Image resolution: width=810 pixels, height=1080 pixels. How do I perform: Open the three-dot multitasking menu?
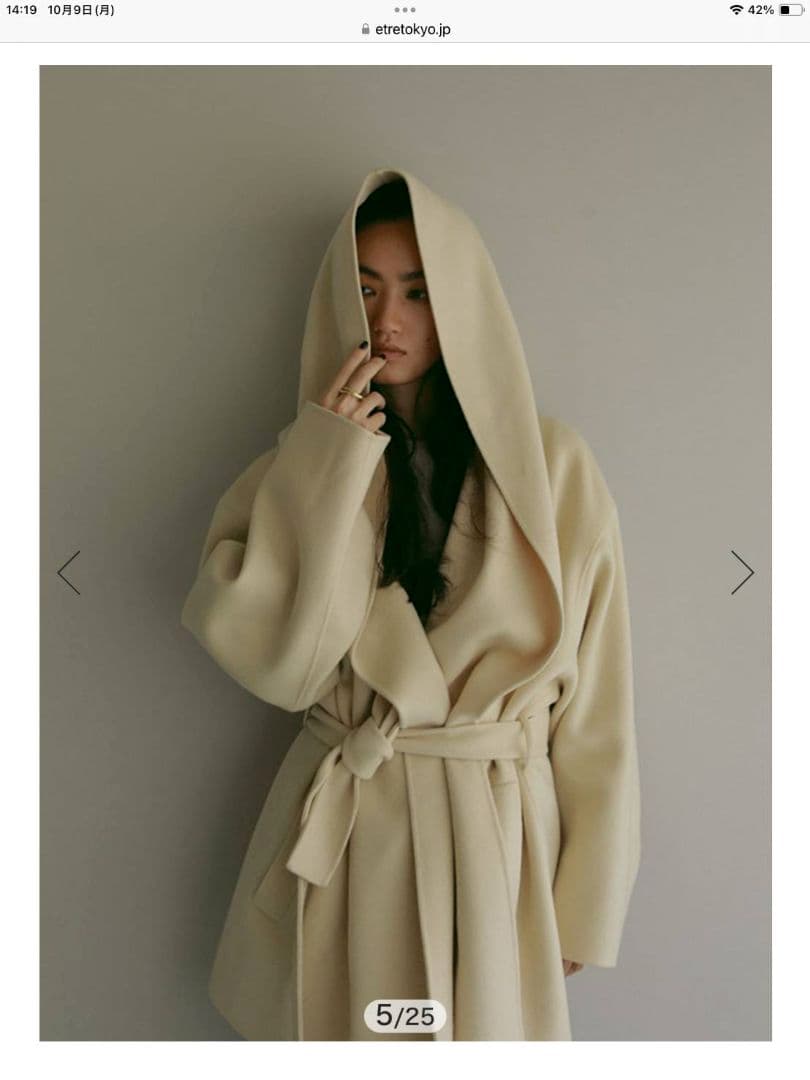coord(405,9)
